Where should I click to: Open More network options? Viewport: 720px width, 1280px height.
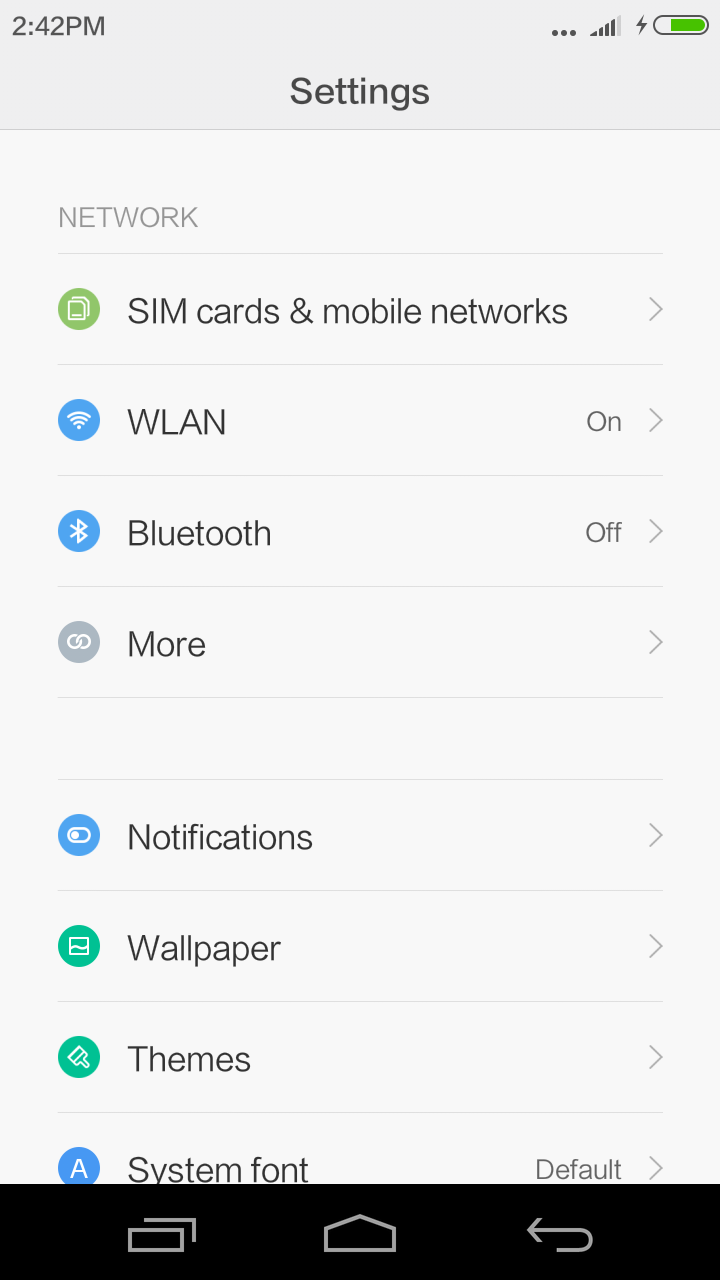click(x=360, y=643)
